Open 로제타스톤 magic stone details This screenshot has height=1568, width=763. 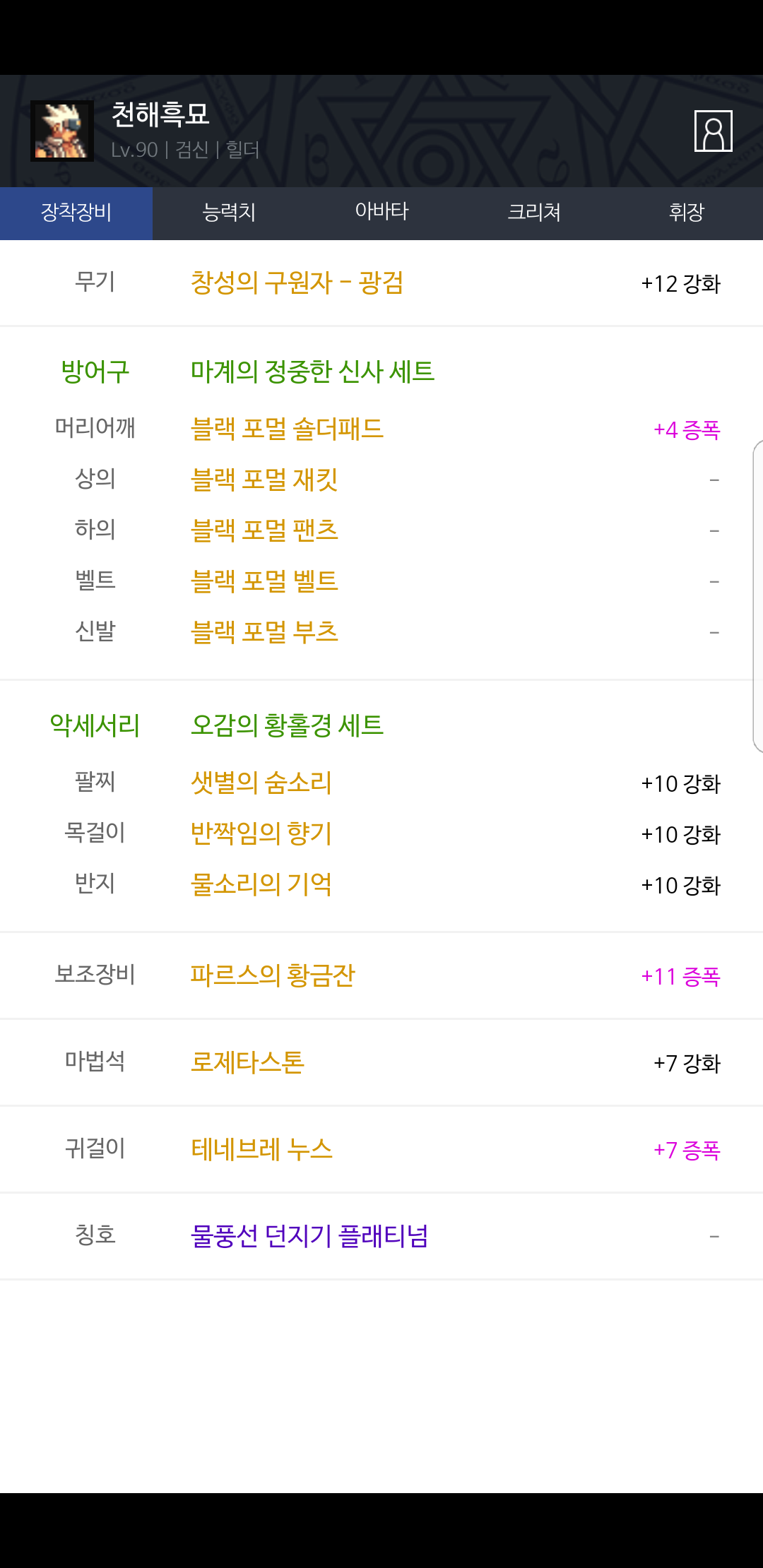(x=247, y=1063)
